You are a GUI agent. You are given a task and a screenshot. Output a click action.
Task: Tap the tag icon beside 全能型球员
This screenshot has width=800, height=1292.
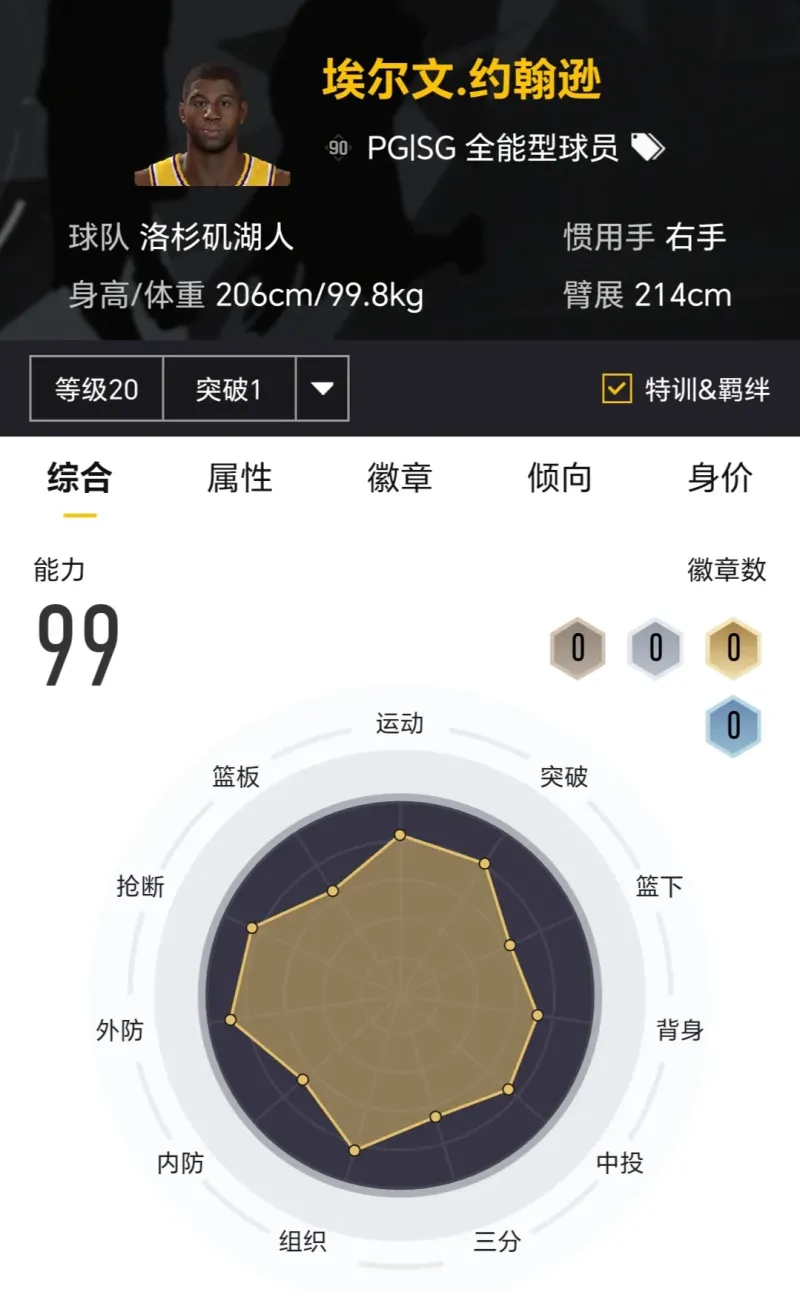648,148
